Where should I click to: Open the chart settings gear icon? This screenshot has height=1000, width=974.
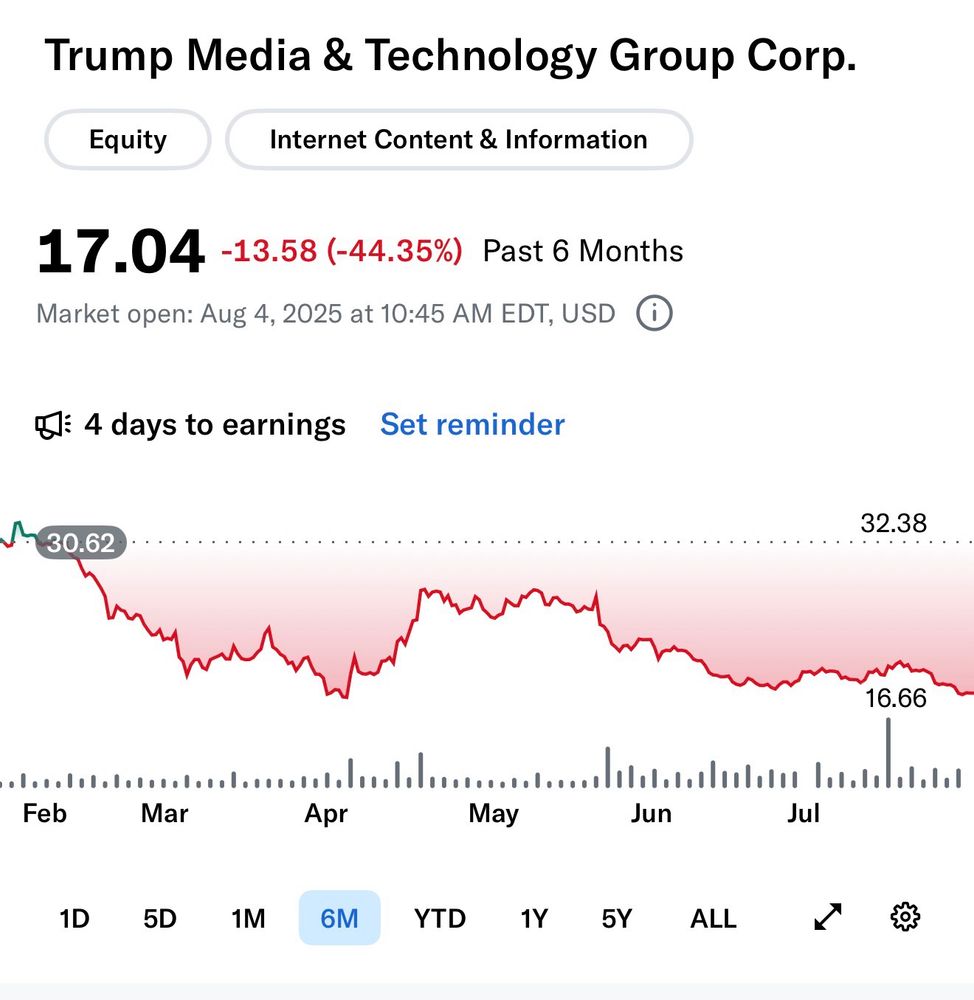point(905,917)
